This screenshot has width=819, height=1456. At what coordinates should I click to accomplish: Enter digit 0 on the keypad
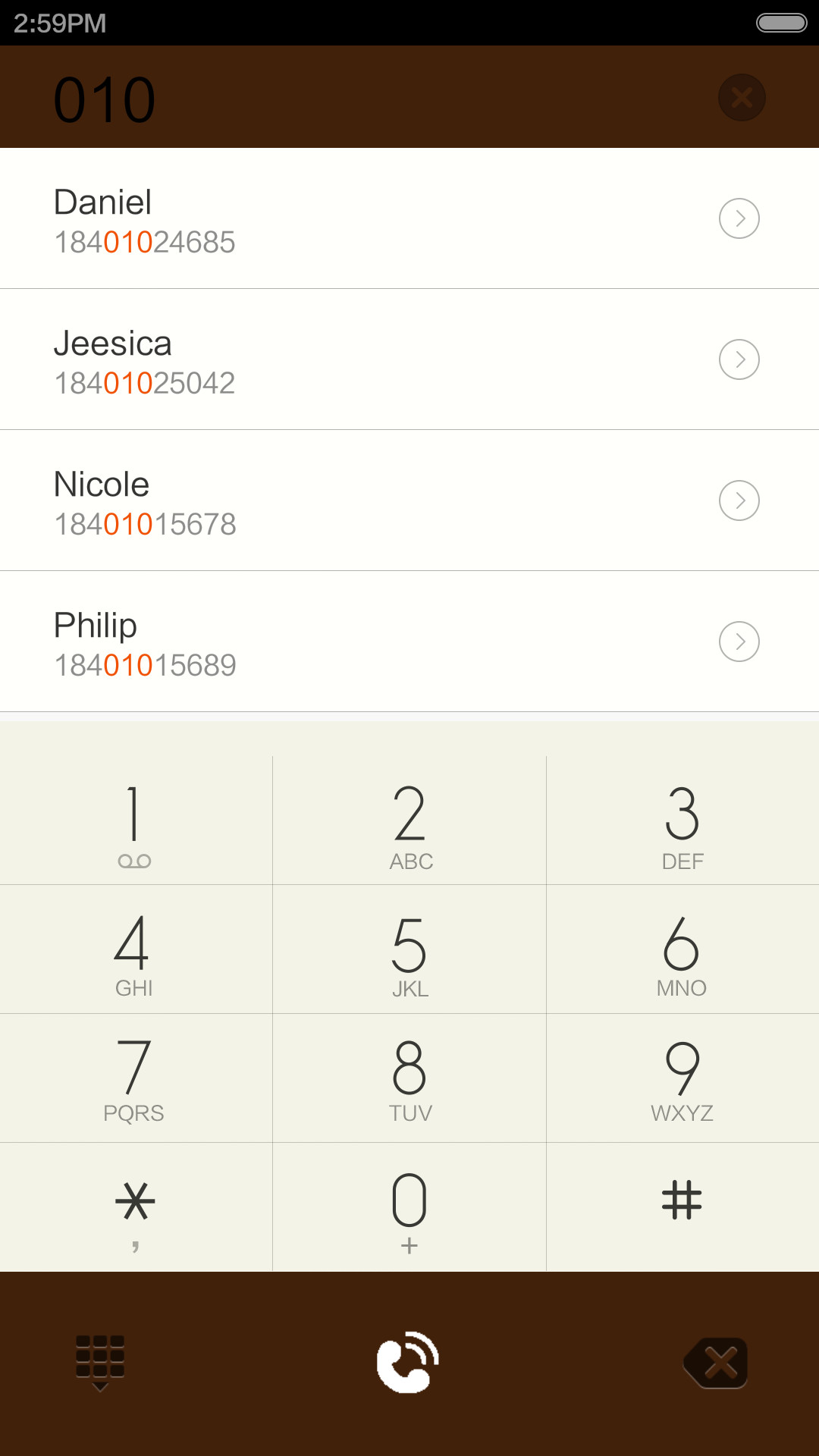(x=409, y=1207)
